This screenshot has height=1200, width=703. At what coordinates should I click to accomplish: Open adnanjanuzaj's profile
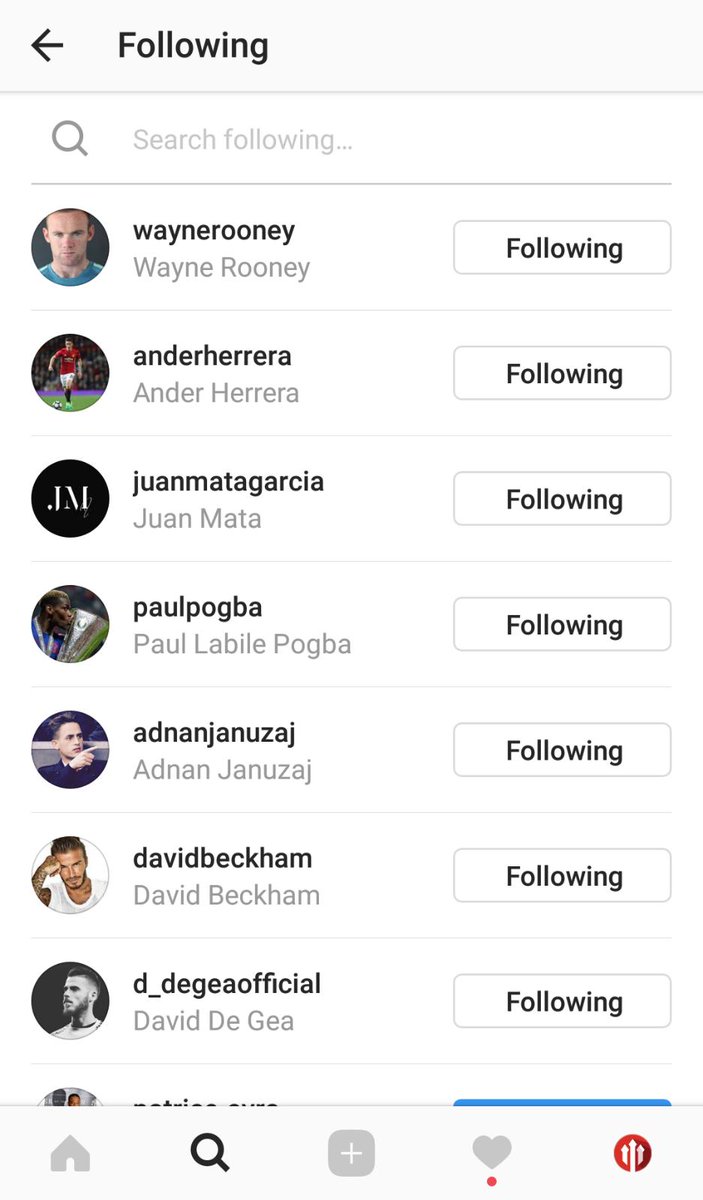(x=214, y=750)
